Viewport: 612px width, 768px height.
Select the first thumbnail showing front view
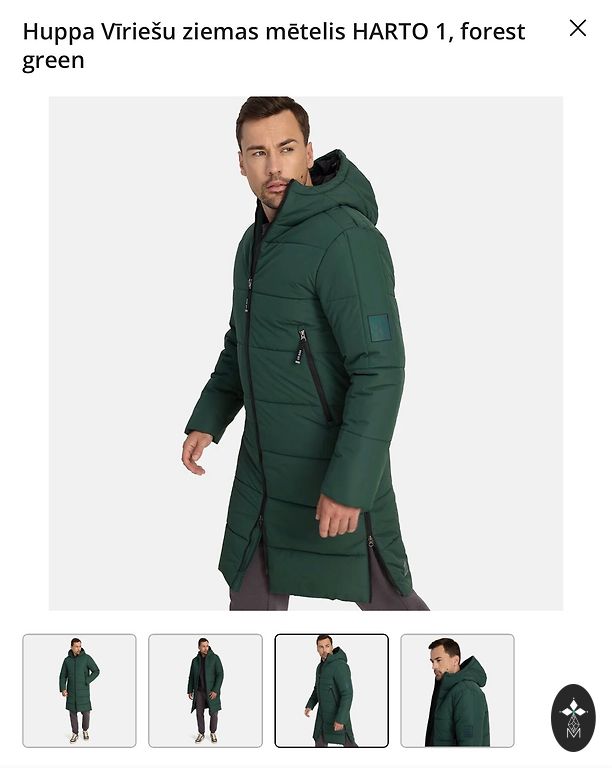[x=80, y=690]
